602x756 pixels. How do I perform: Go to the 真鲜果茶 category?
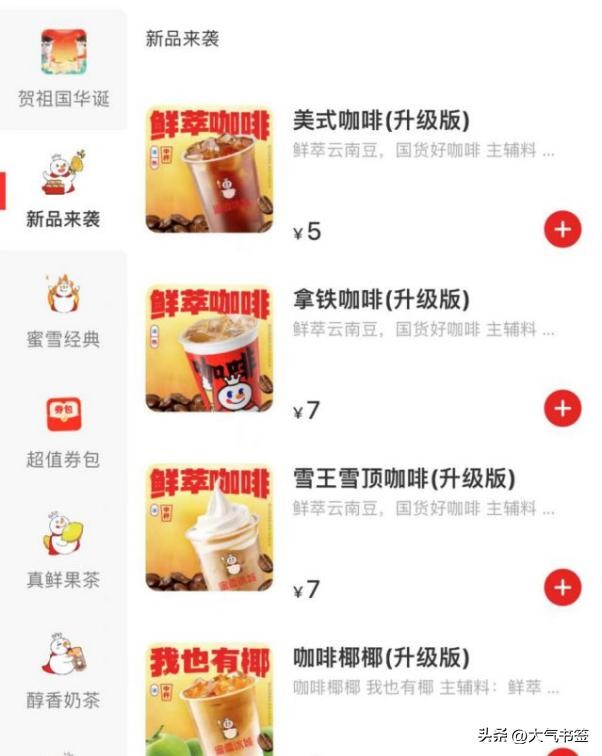point(63,550)
